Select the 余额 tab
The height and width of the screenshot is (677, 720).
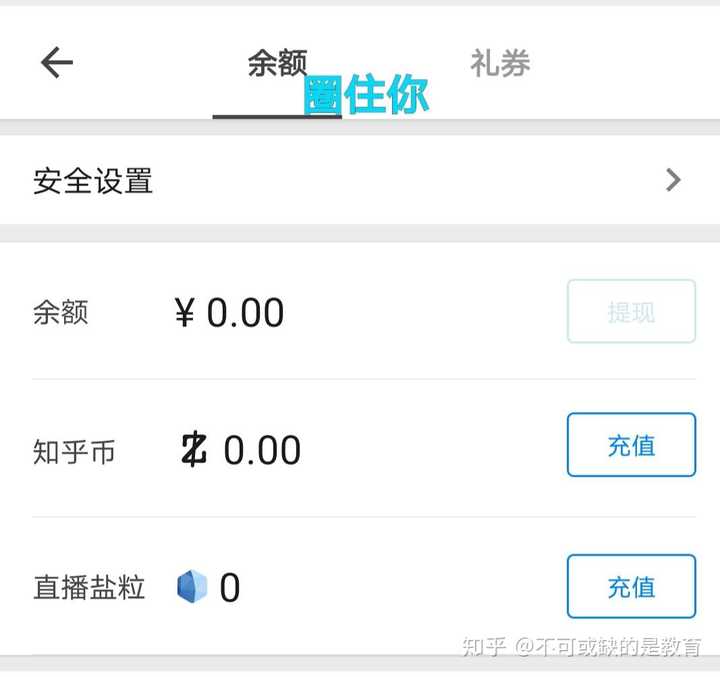click(277, 65)
